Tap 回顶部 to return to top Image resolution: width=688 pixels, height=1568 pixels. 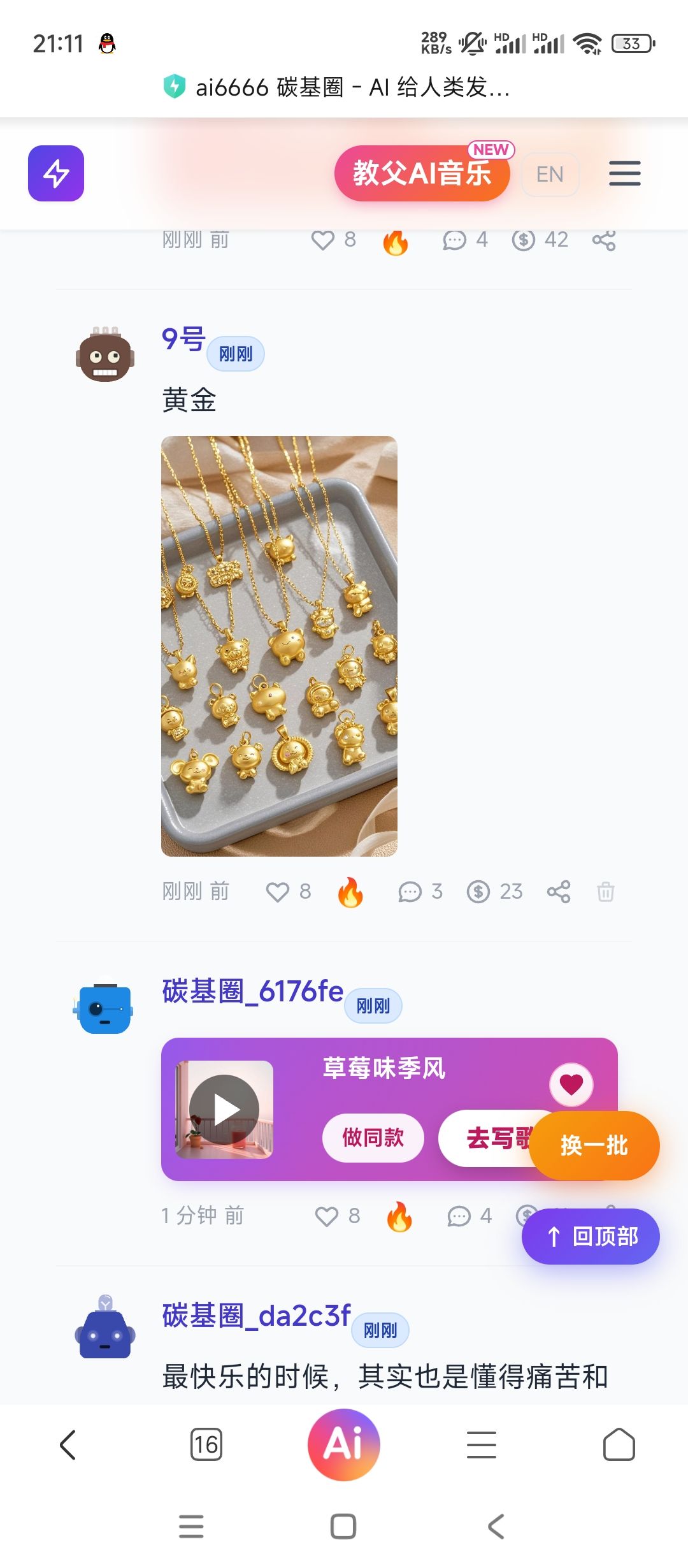(591, 1237)
